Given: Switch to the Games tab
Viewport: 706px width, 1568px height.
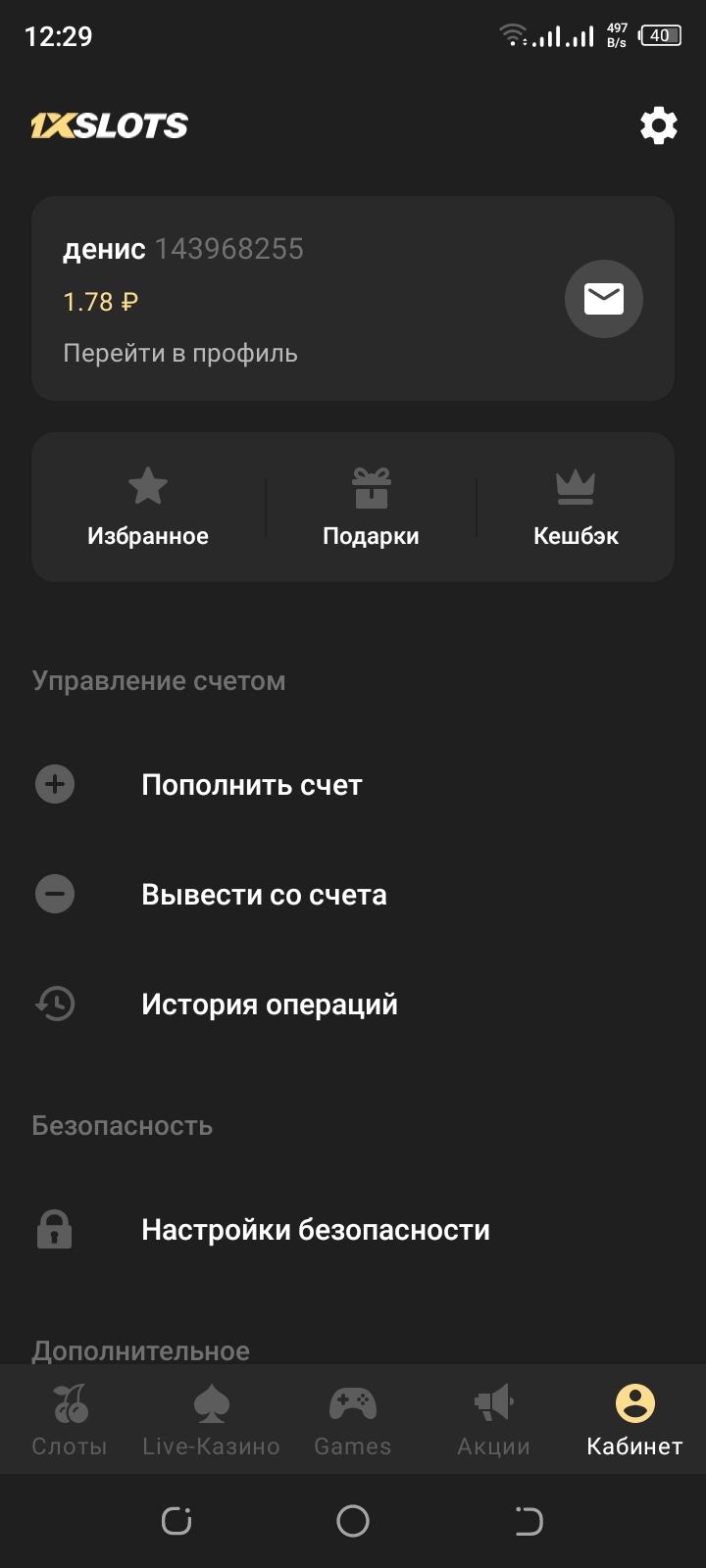Looking at the screenshot, I should 352,1419.
